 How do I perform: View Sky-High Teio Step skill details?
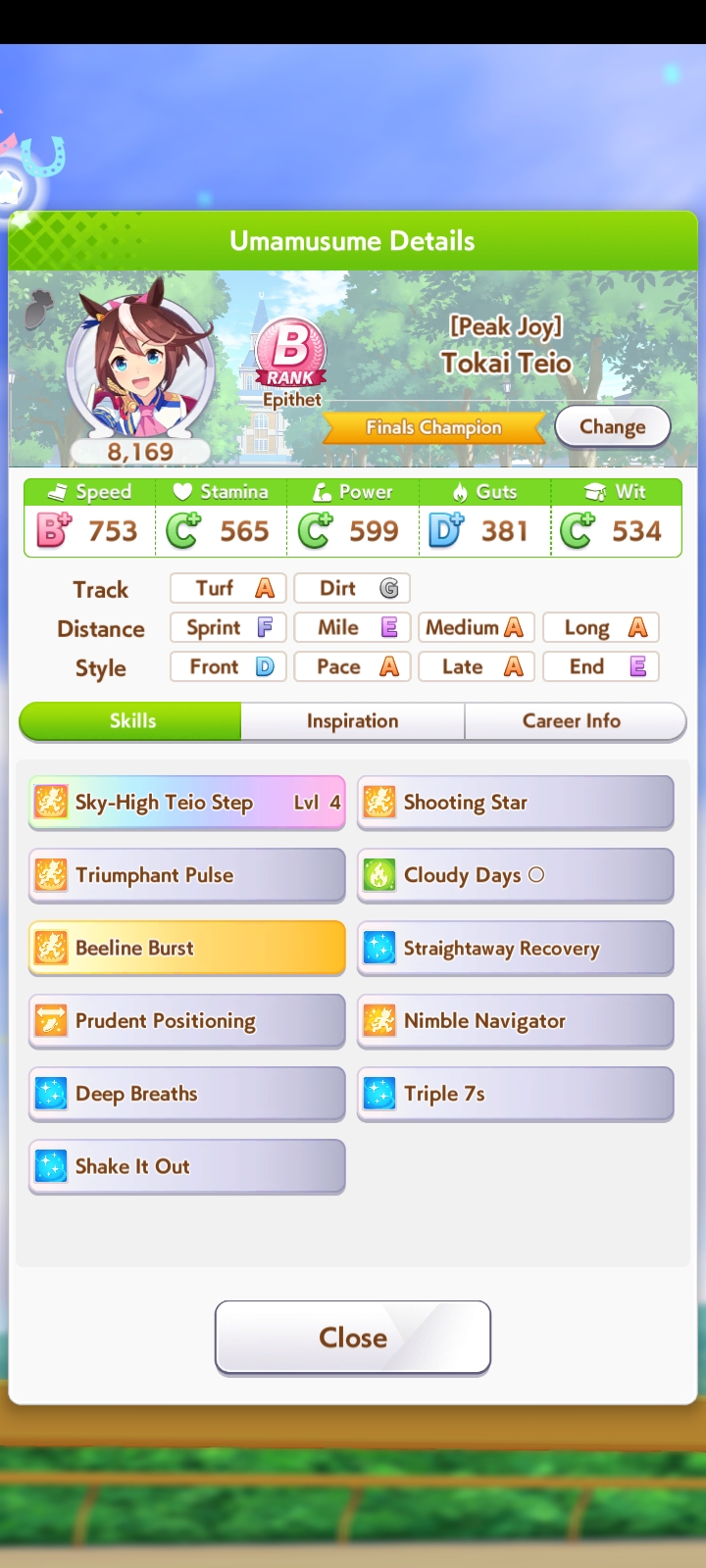[187, 803]
